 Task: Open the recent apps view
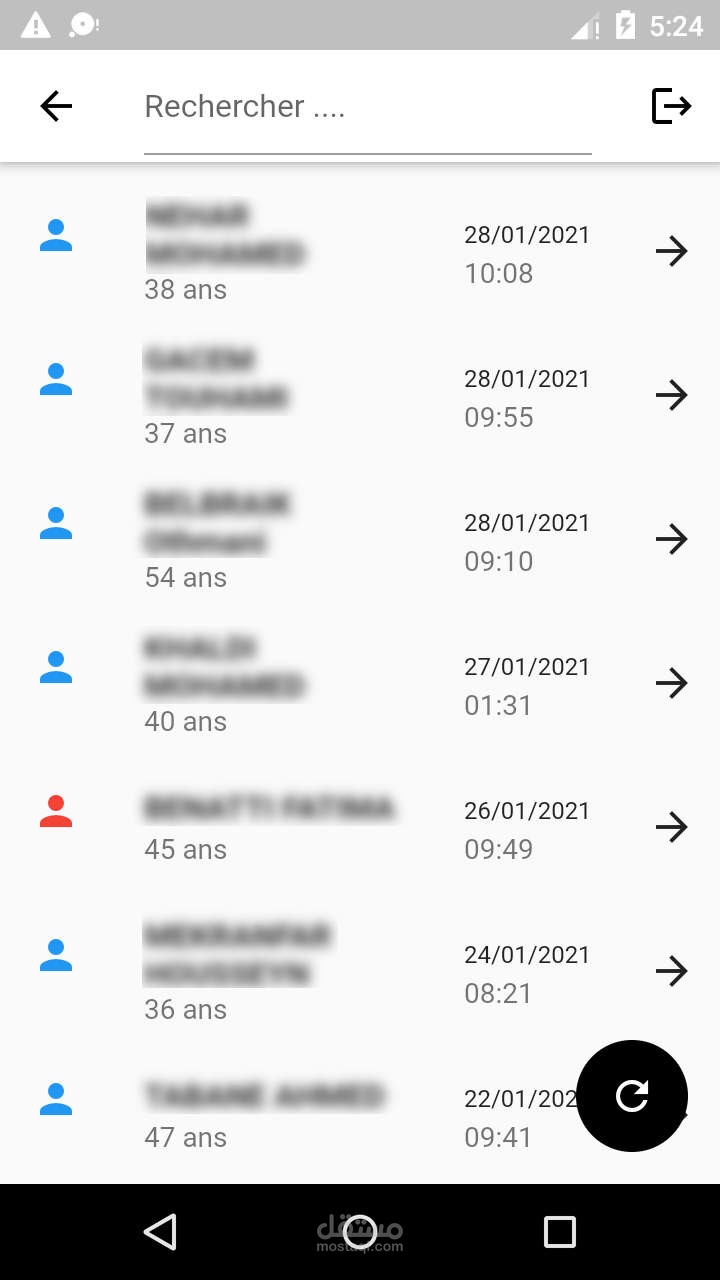559,1232
